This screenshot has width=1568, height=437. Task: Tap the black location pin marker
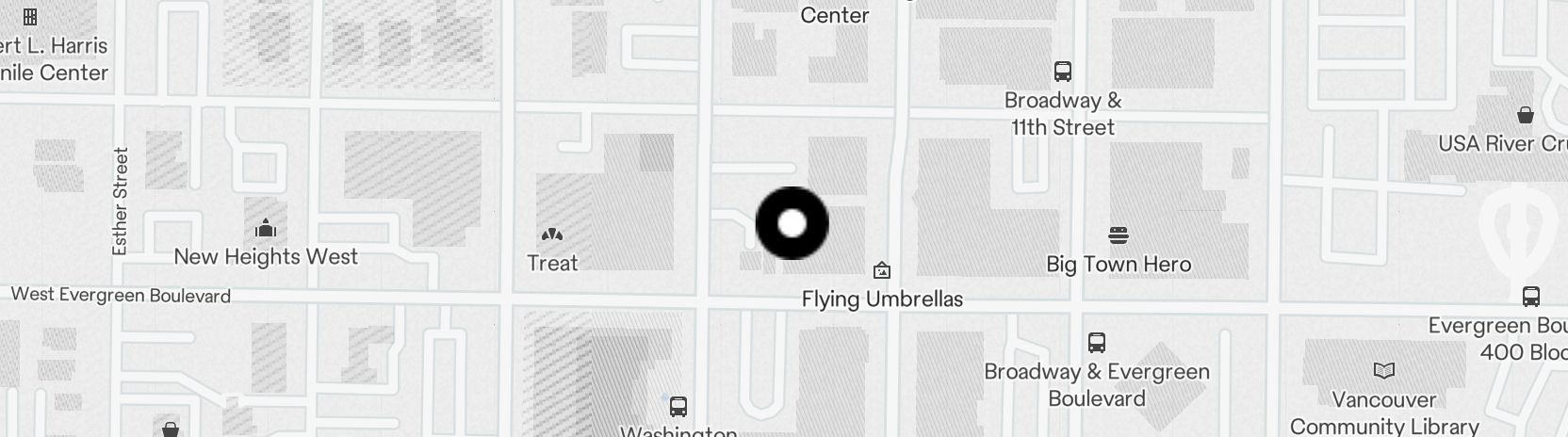pos(792,223)
